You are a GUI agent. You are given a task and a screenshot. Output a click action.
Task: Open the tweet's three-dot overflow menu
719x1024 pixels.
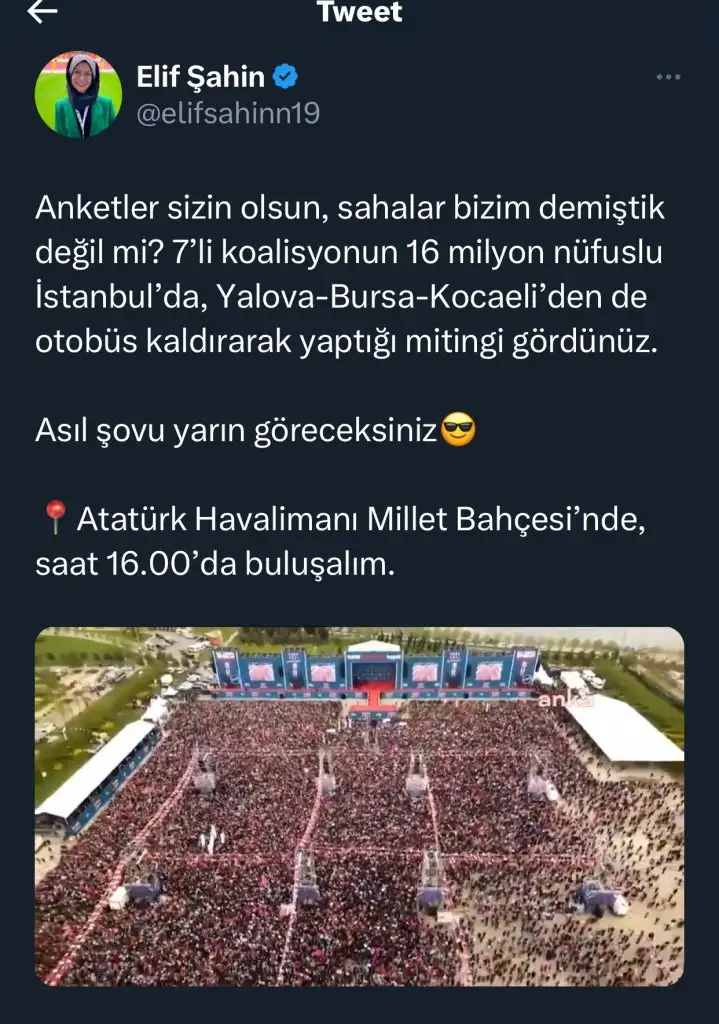668,77
